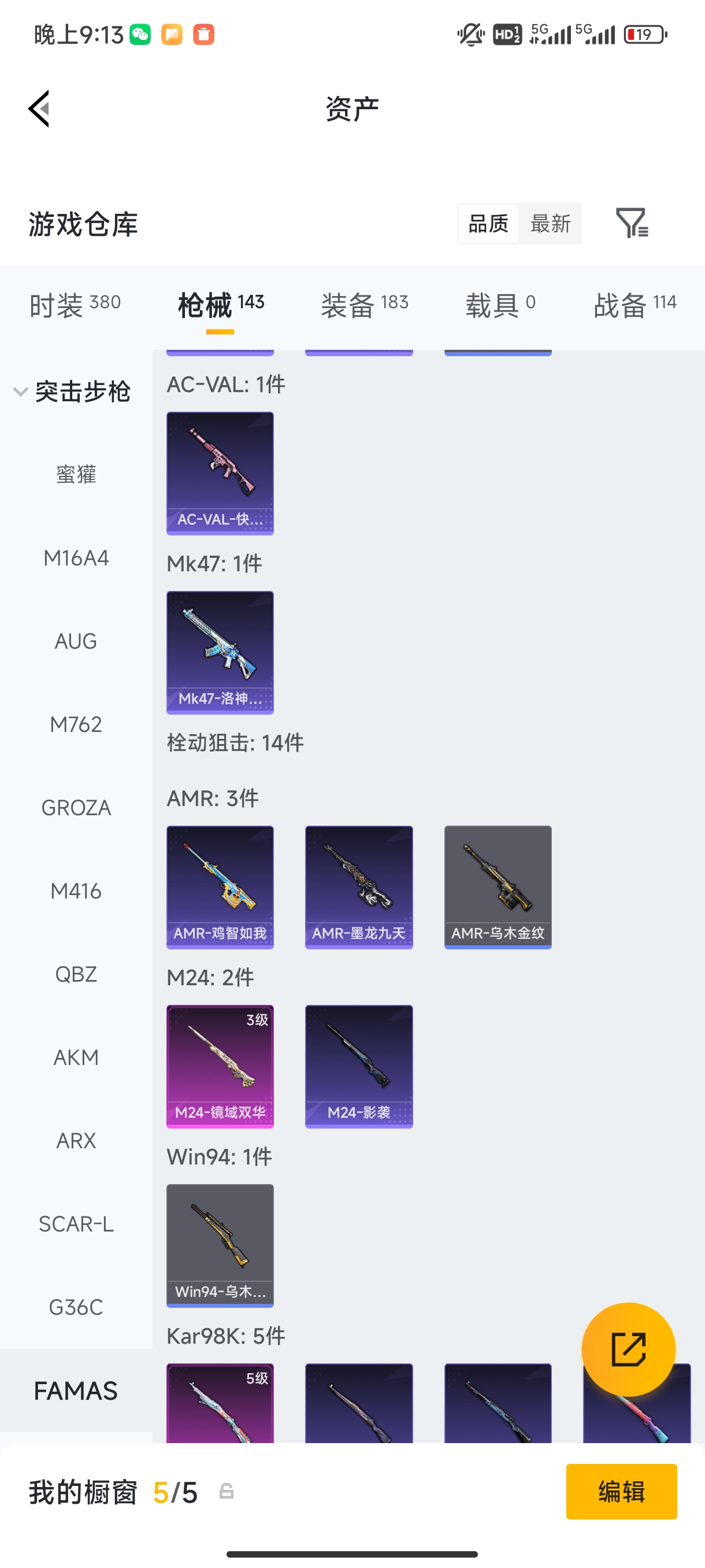705x1568 pixels.
Task: Switch to the 时装 tab
Action: 75,304
